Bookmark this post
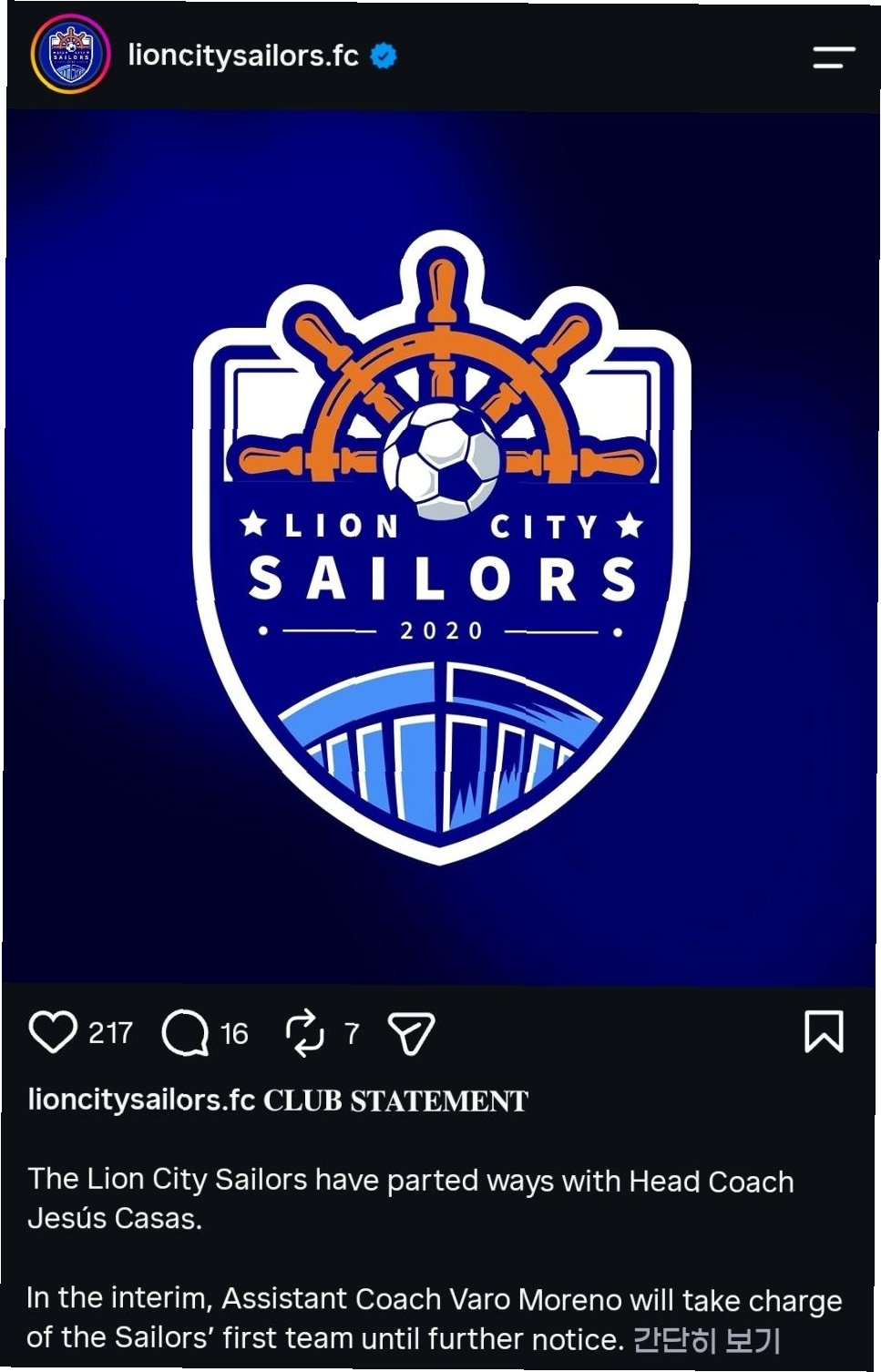Viewport: 881px width, 1372px height. coord(824,1031)
